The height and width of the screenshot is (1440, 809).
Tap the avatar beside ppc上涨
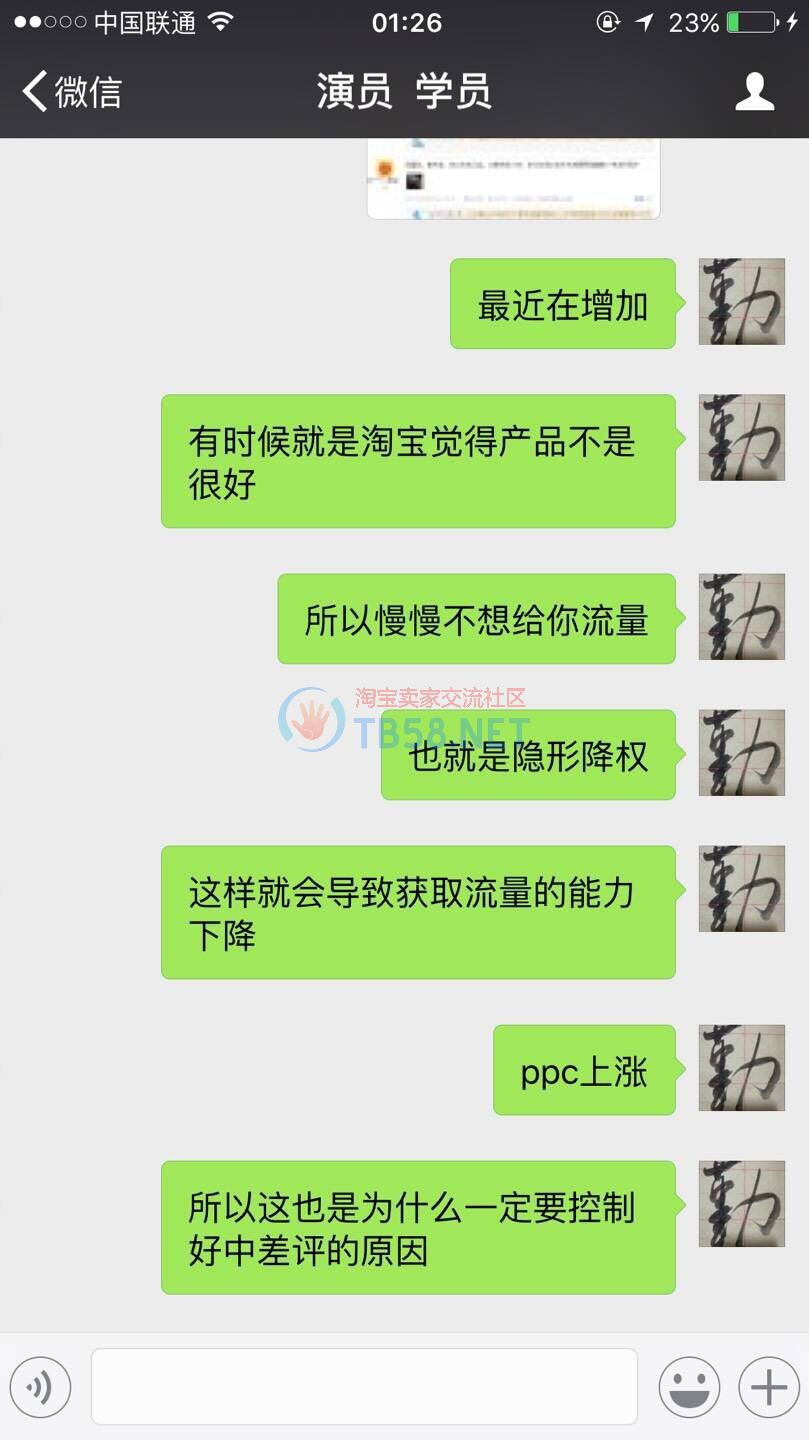[x=741, y=1068]
